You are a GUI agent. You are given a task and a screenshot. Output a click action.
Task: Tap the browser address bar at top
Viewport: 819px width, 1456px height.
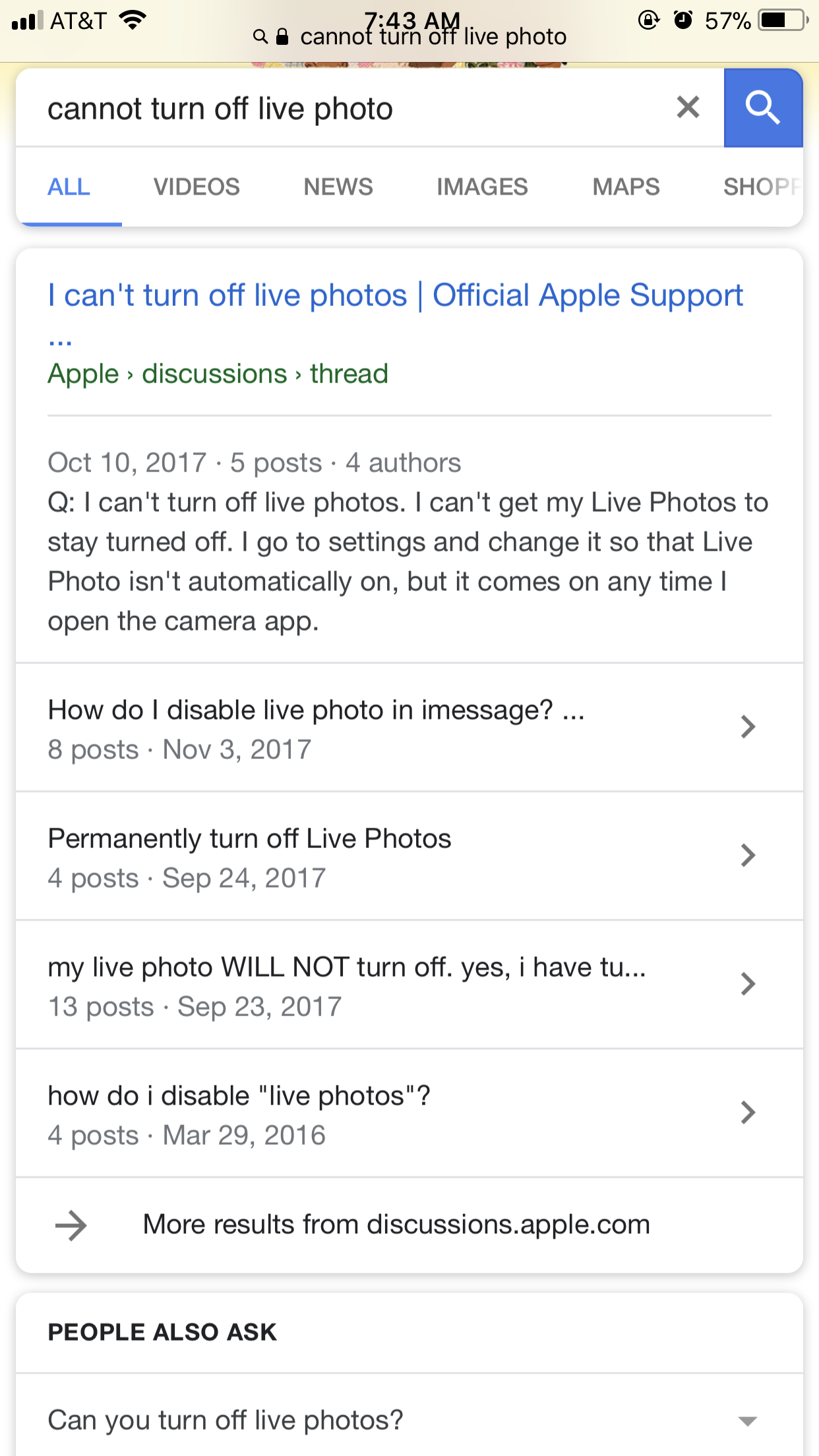[x=409, y=38]
